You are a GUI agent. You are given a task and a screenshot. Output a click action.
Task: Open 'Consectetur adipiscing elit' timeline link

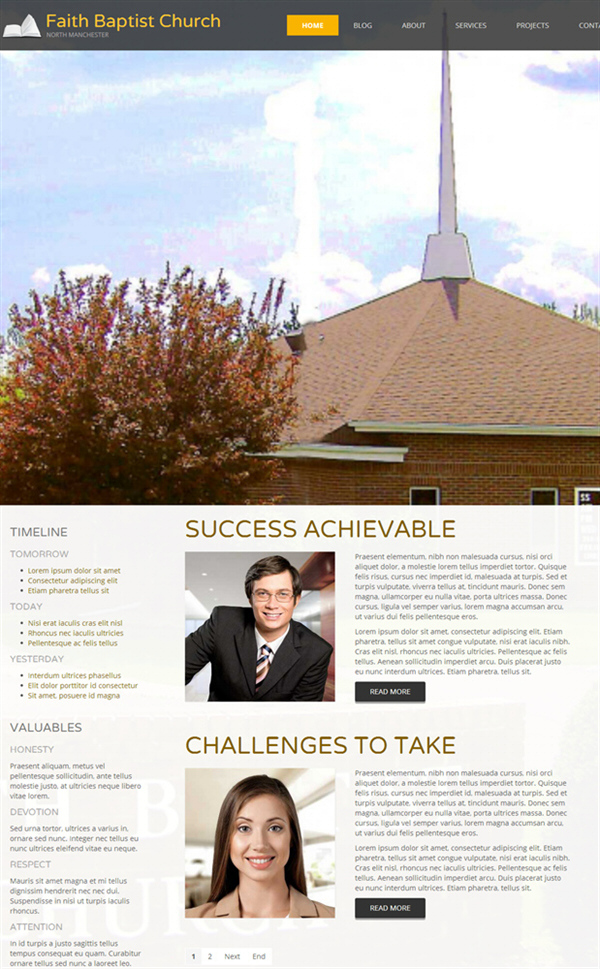coord(72,580)
